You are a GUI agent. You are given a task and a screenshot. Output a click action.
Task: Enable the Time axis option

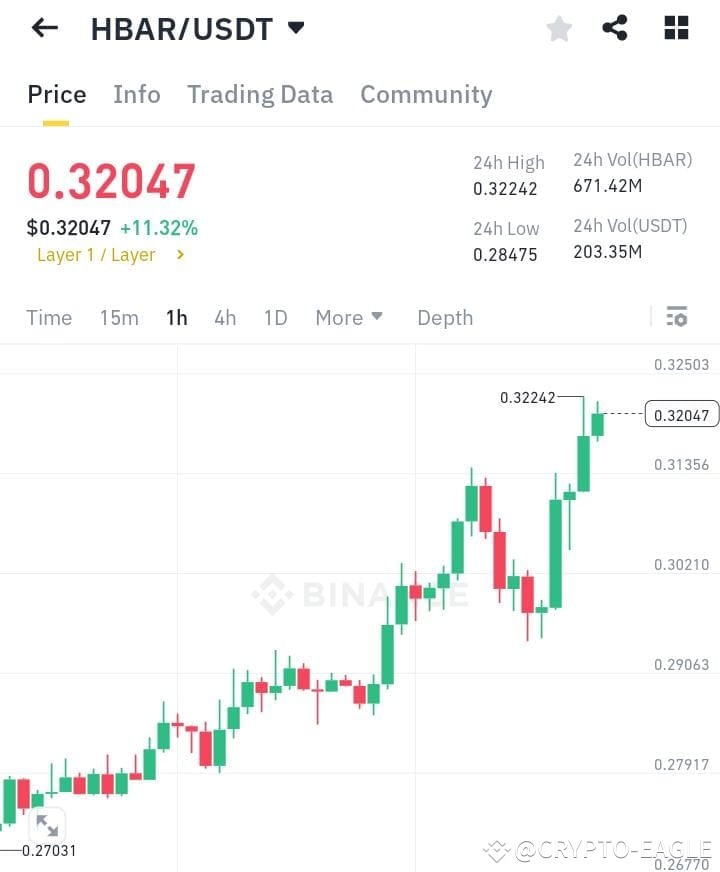tap(49, 317)
